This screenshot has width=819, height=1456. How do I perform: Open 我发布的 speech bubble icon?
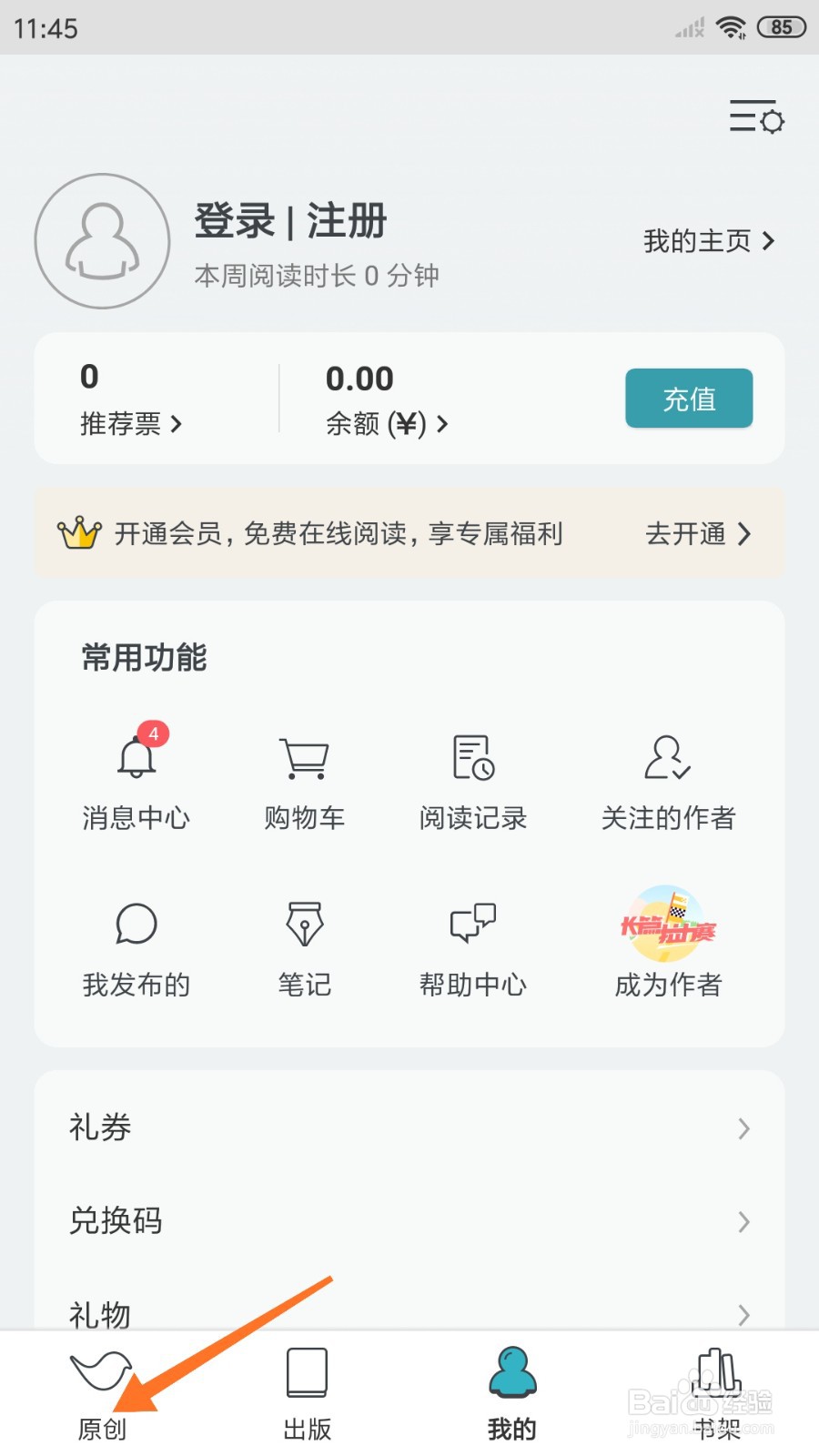click(135, 924)
